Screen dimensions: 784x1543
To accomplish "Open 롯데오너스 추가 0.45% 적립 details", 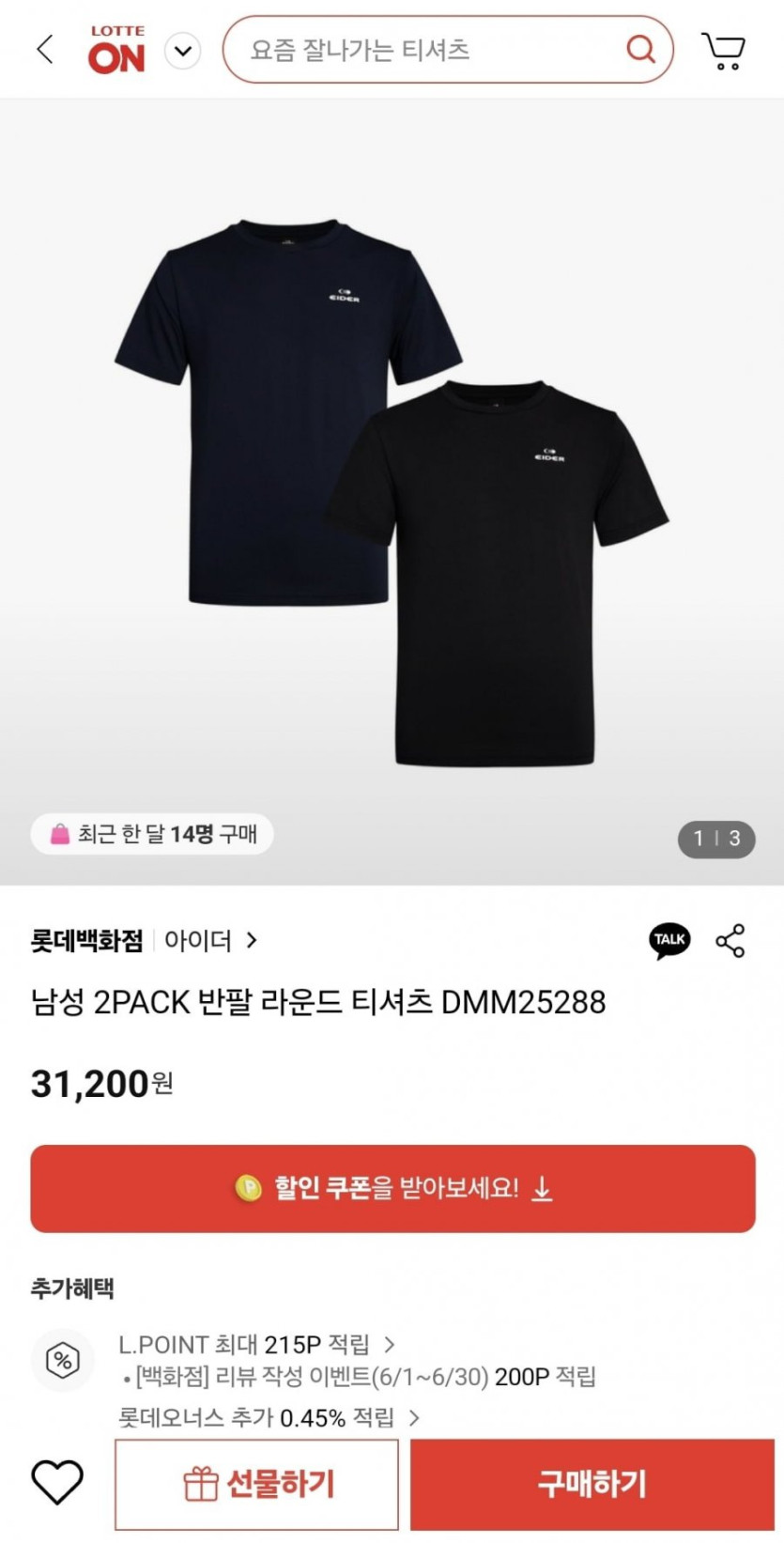I will pos(268,1417).
